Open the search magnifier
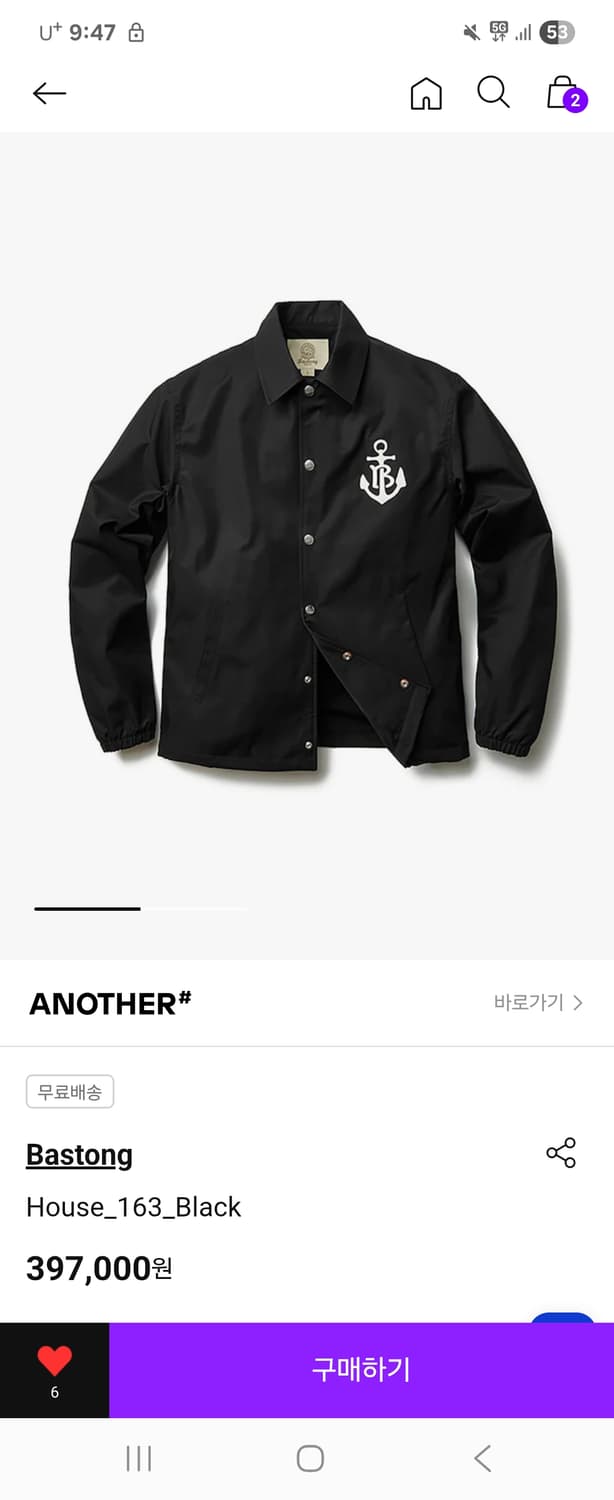The image size is (614, 1500). click(493, 93)
